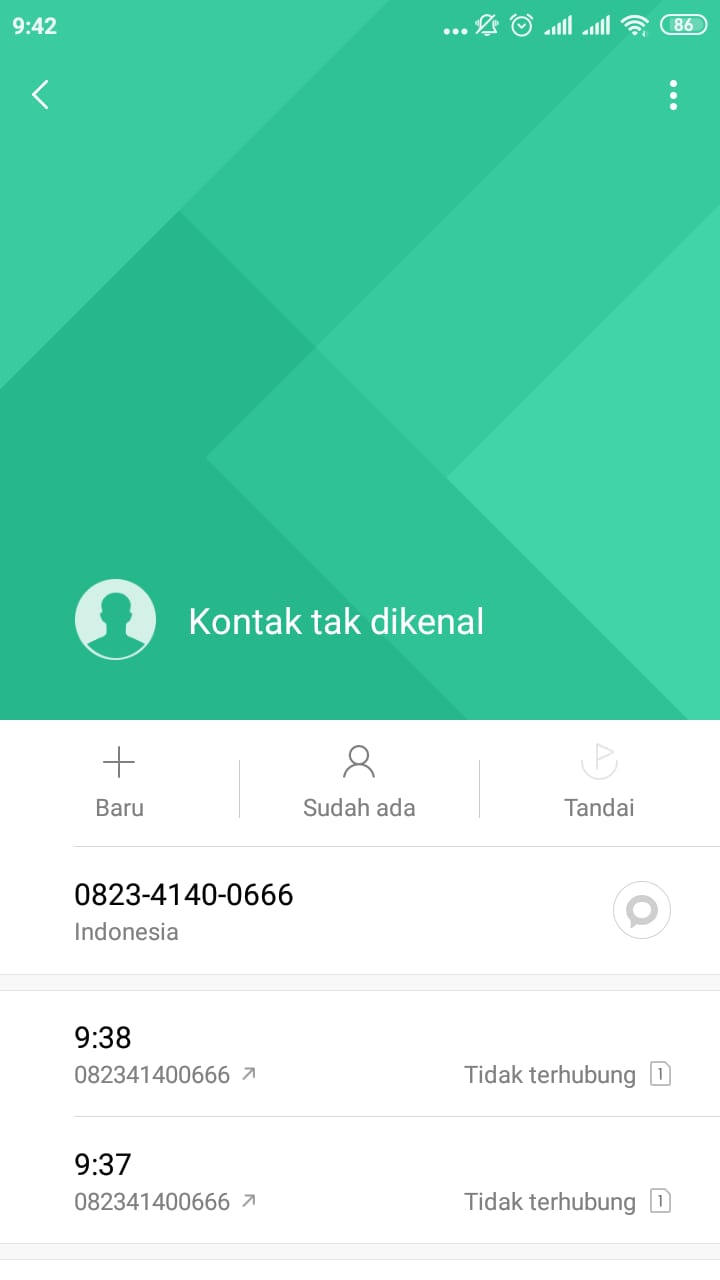The width and height of the screenshot is (720, 1280).
Task: Tap the Indonesia location label
Action: click(x=126, y=931)
